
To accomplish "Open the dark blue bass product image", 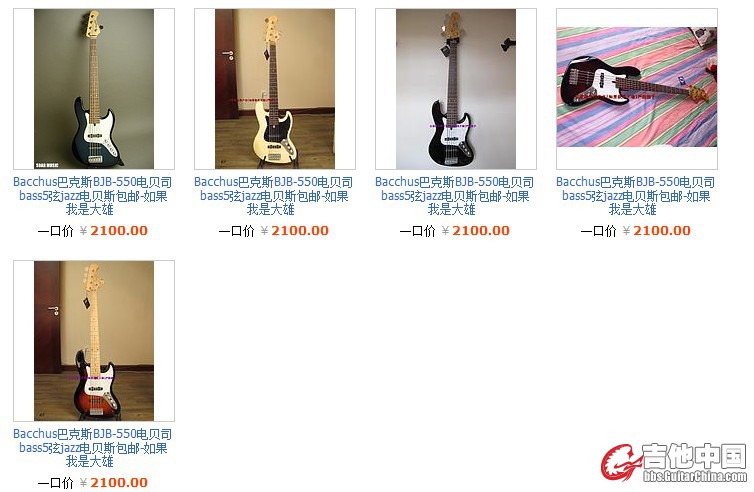I will (x=94, y=89).
